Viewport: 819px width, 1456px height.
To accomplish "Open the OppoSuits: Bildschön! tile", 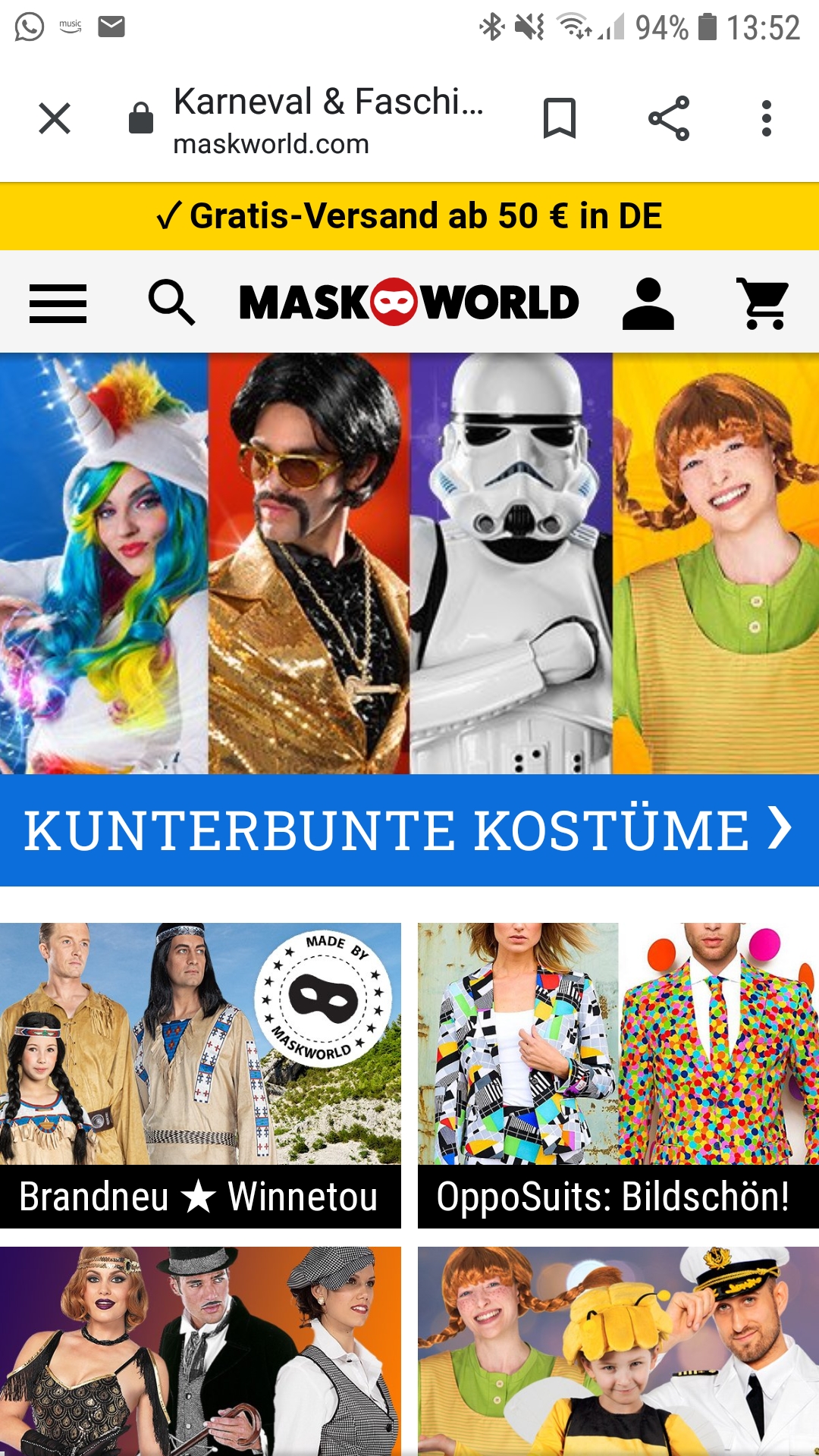I will tap(618, 1075).
